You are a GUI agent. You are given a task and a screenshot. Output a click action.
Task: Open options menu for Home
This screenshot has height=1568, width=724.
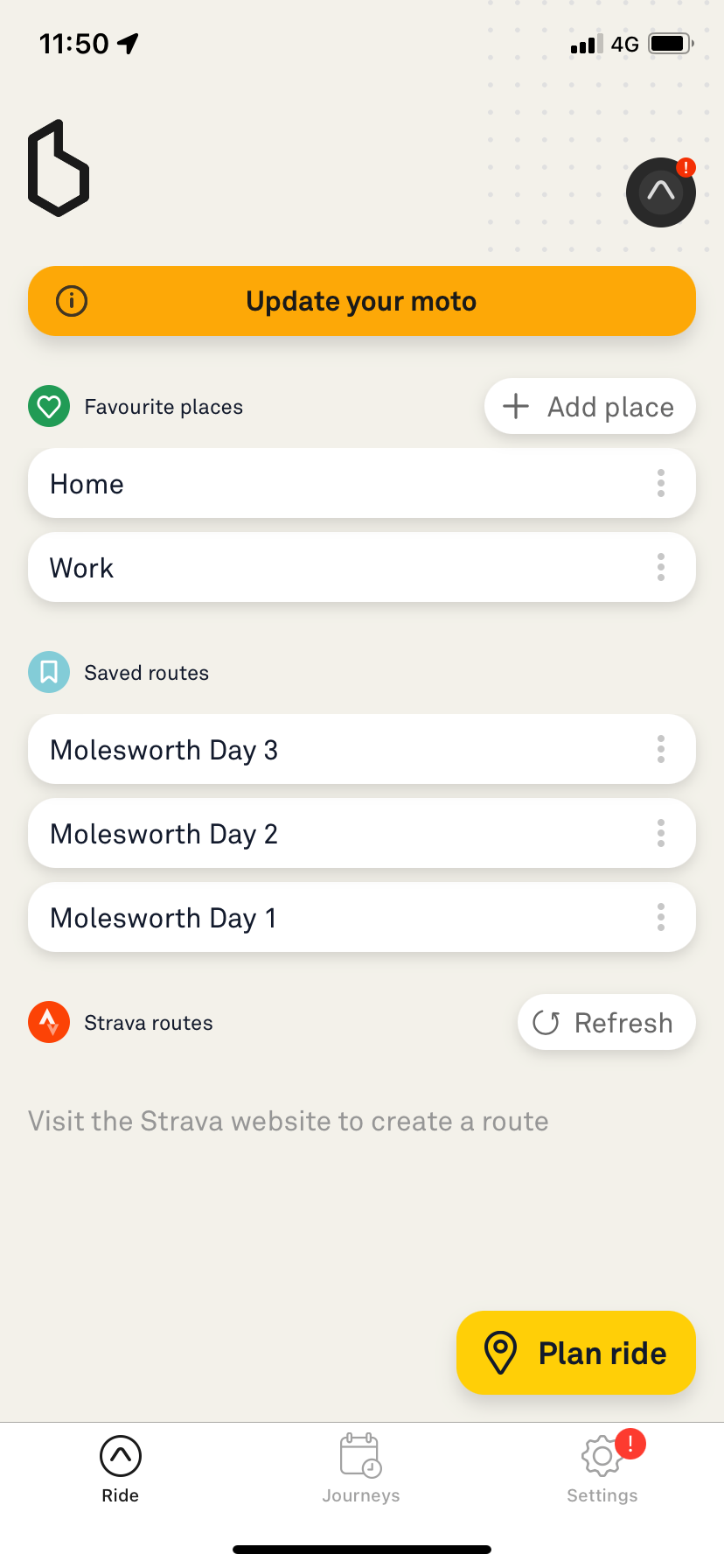(x=661, y=483)
